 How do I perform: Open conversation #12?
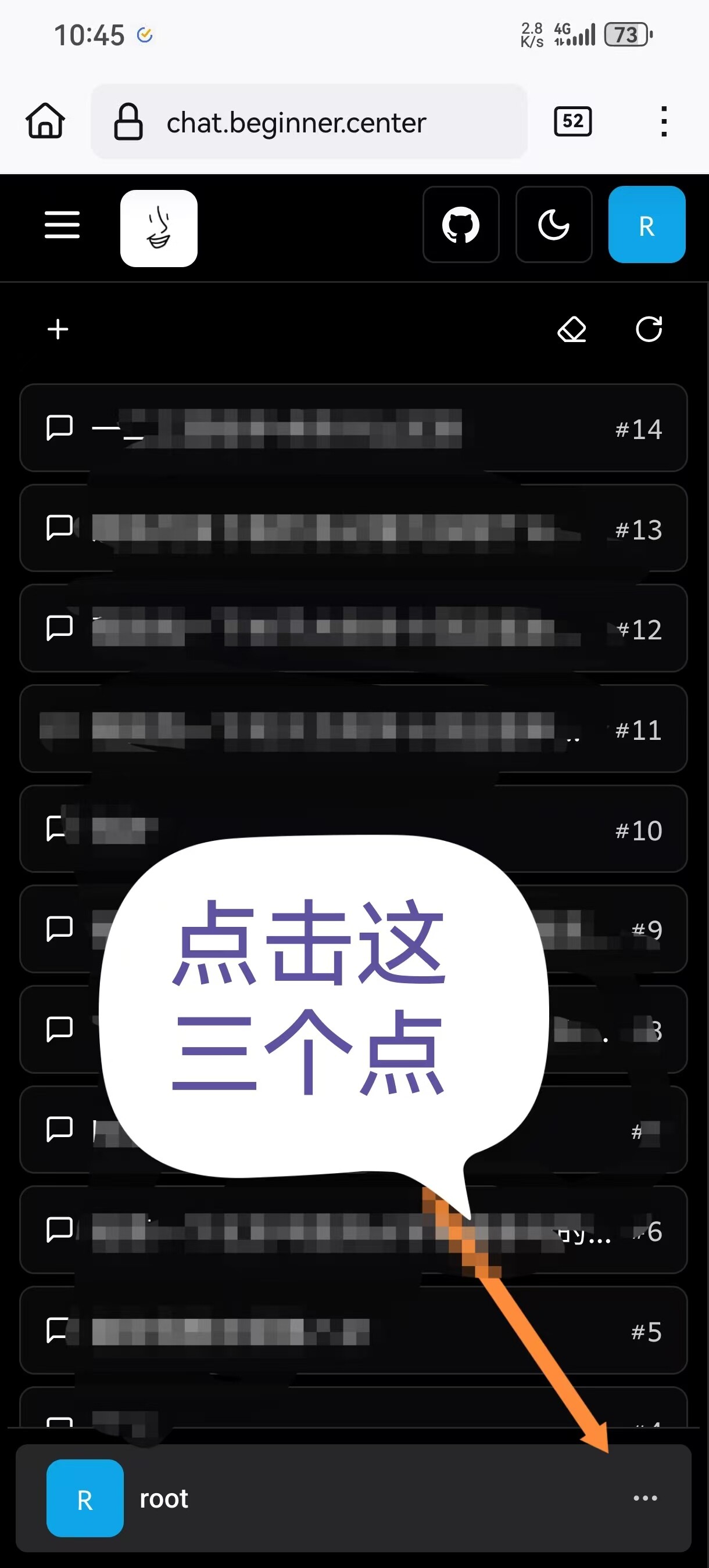353,628
